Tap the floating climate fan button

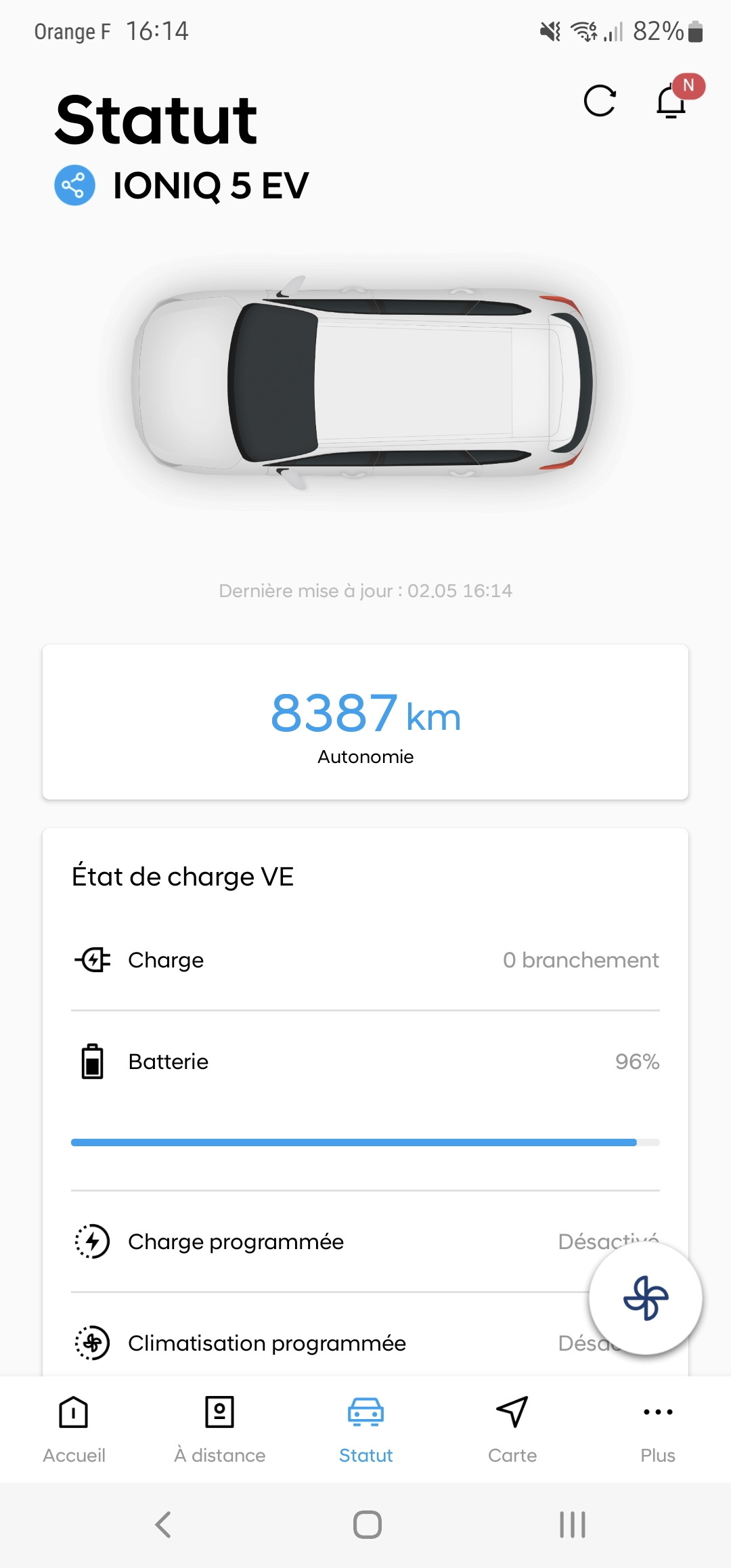coord(645,1298)
